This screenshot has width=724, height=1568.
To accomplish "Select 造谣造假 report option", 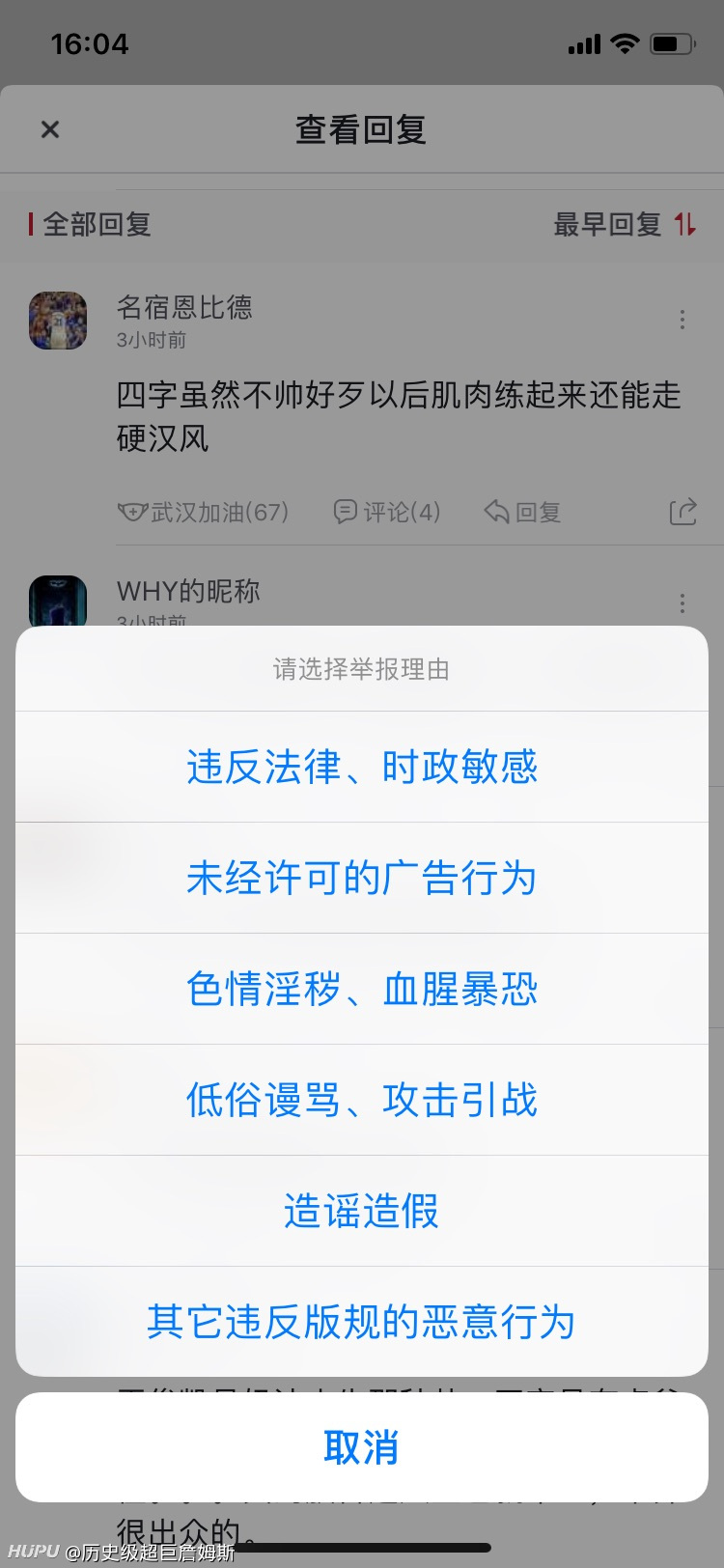I will (362, 1212).
